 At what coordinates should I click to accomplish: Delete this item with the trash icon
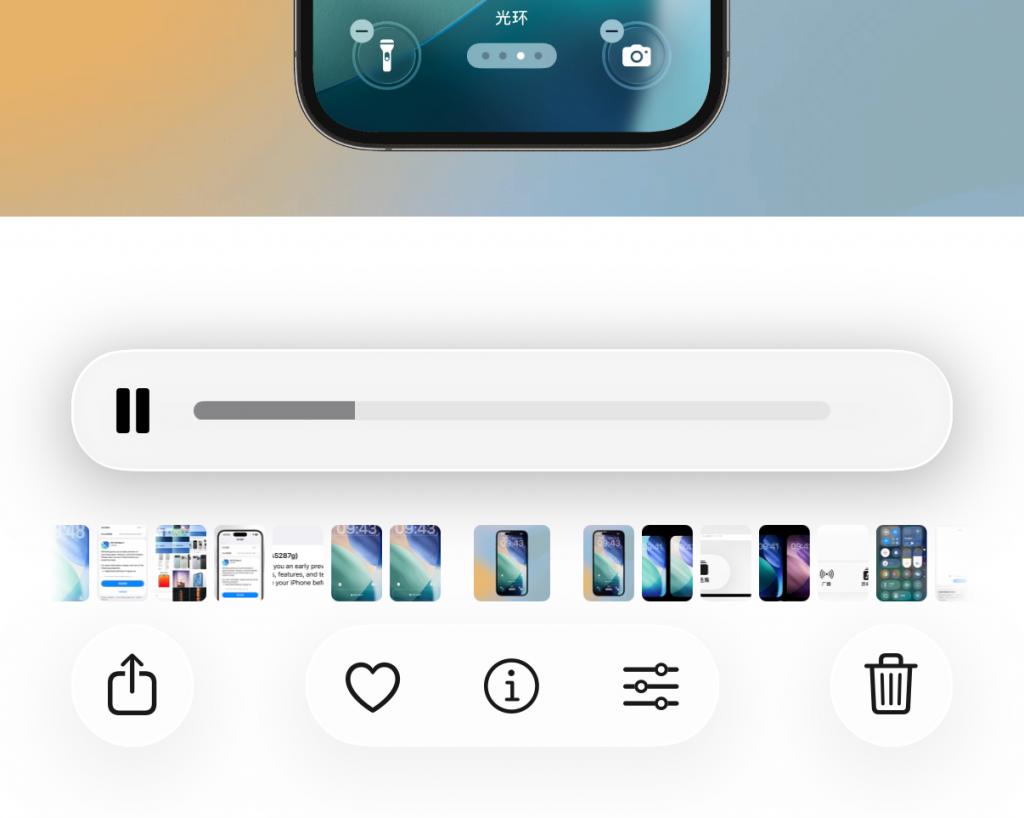point(890,685)
